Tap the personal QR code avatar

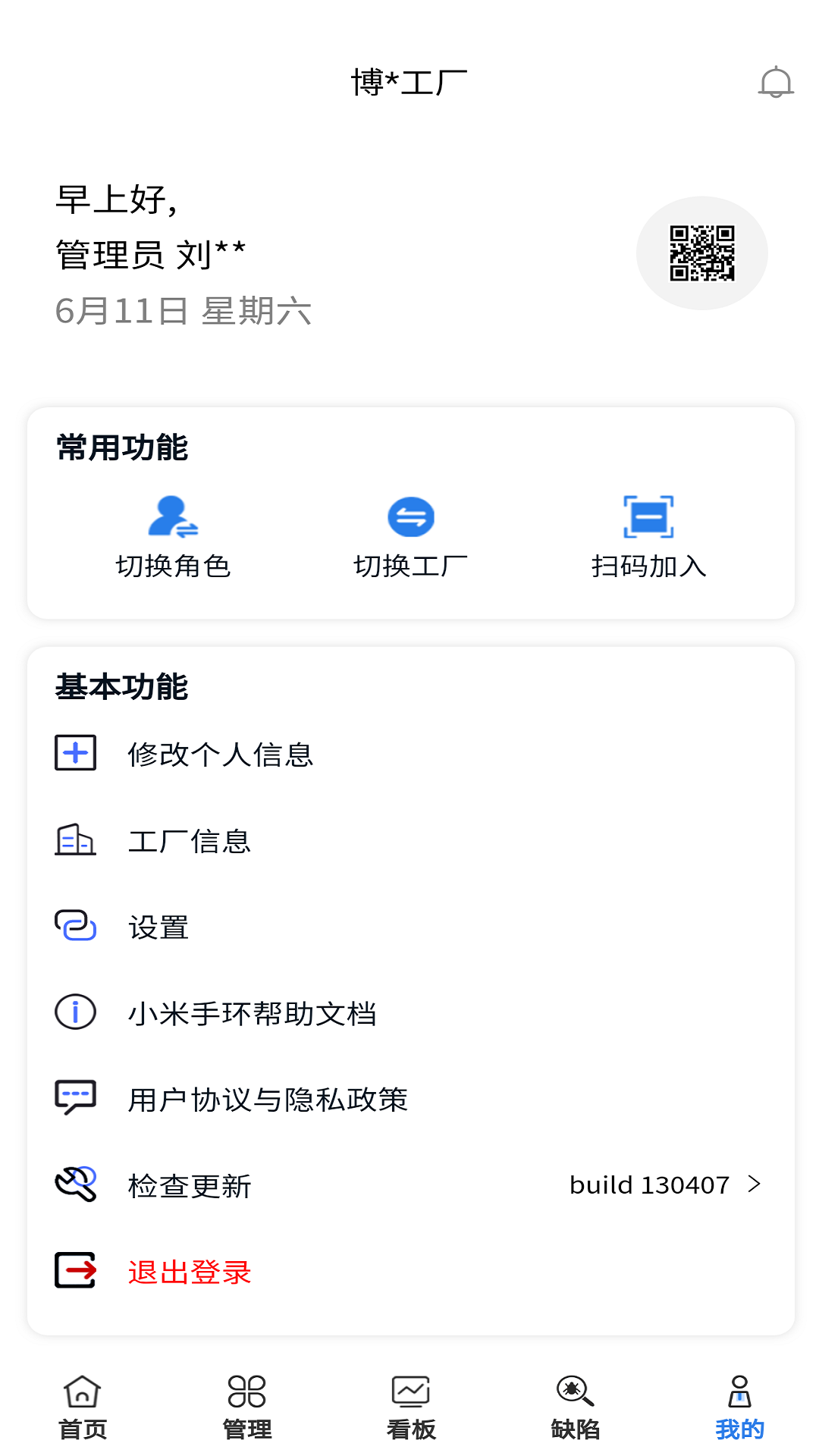701,252
